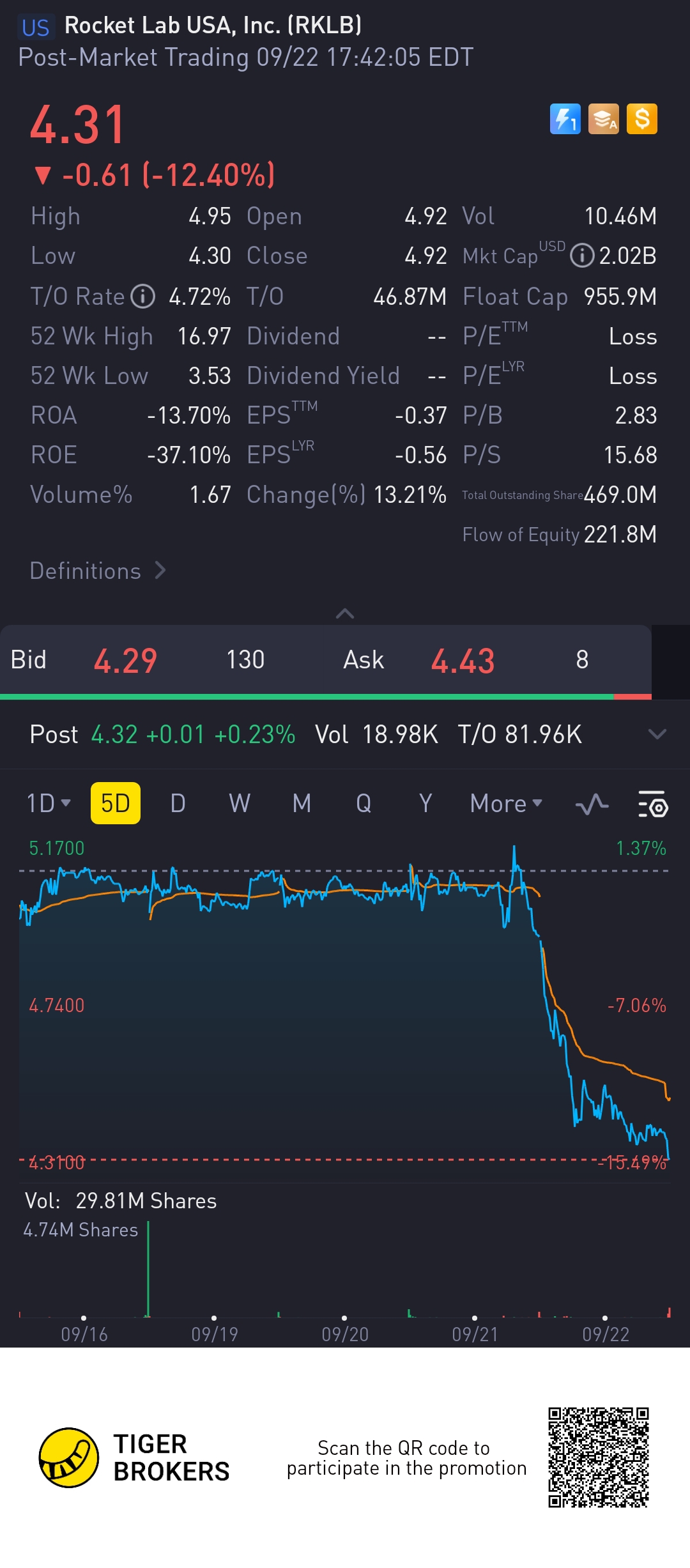Open the More timeframes dropdown
The image size is (690, 1568).
click(x=506, y=803)
